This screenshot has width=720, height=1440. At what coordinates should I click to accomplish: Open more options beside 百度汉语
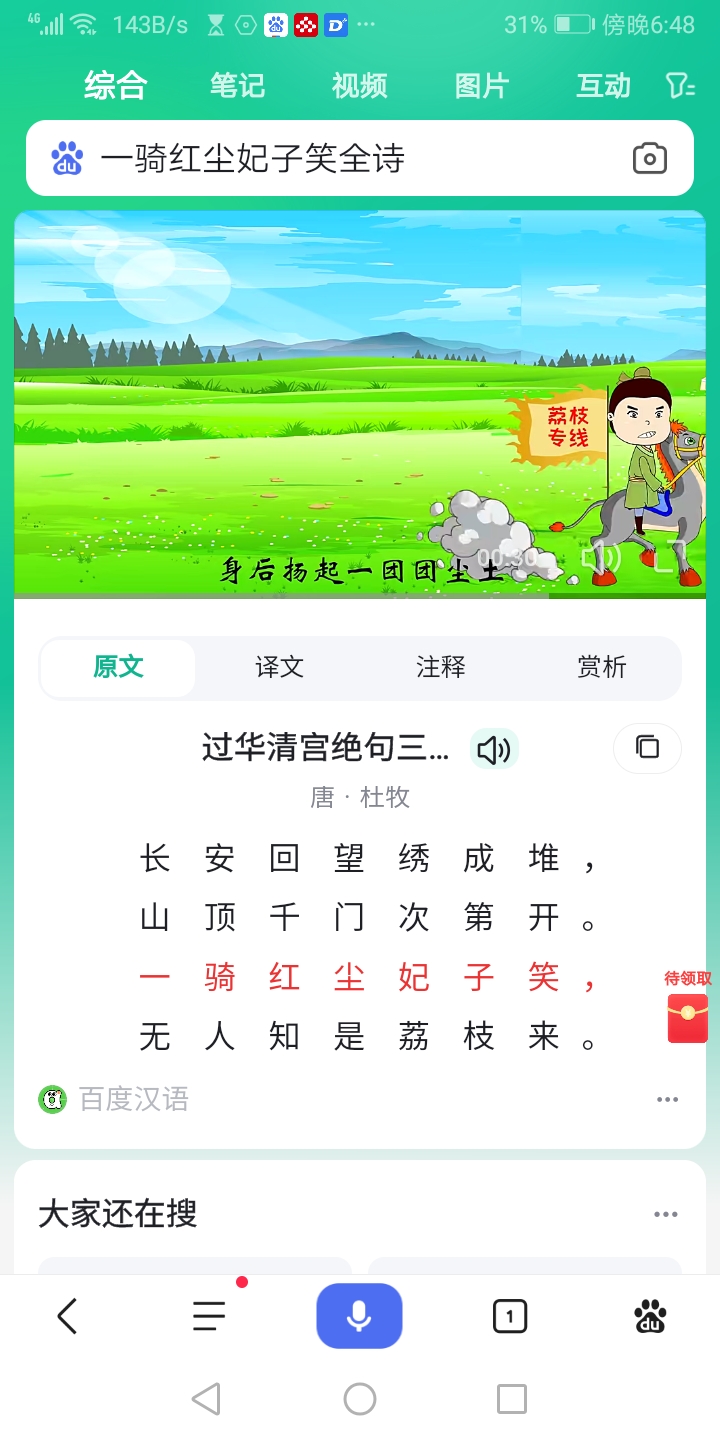[x=667, y=1100]
